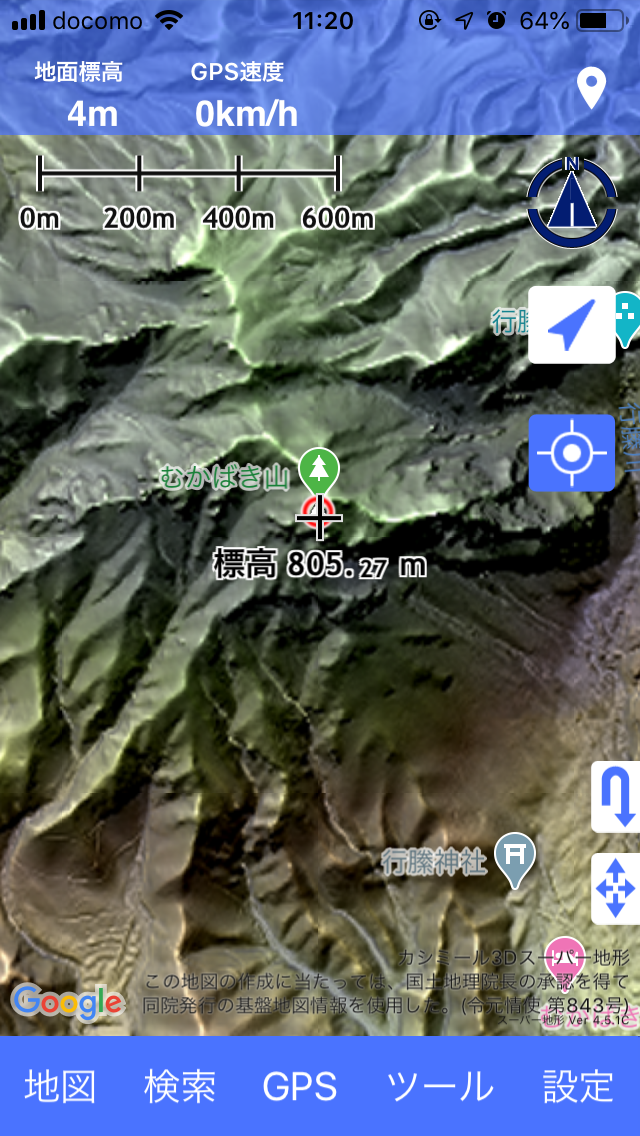Image resolution: width=640 pixels, height=1136 pixels.
Task: Tap the blue navigation arrow button
Action: (572, 325)
